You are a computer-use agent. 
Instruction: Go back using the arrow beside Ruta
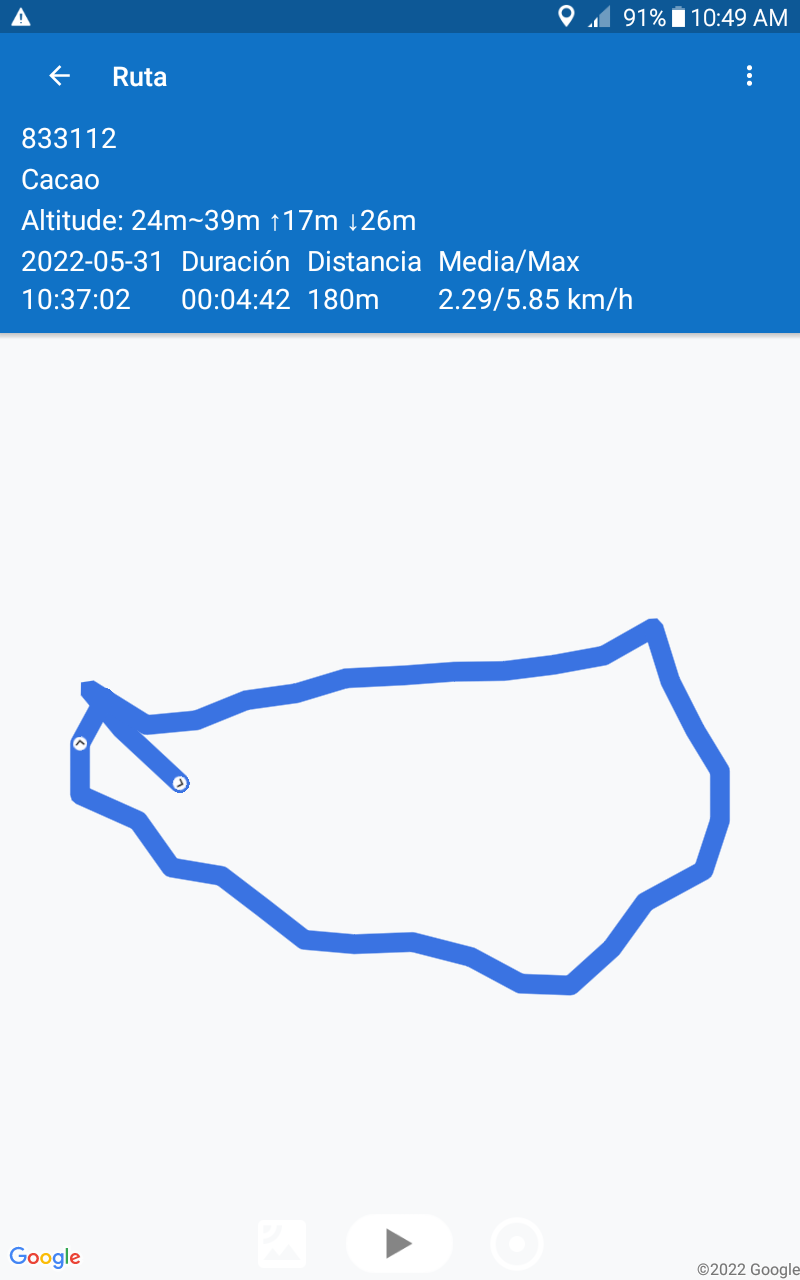coord(60,76)
